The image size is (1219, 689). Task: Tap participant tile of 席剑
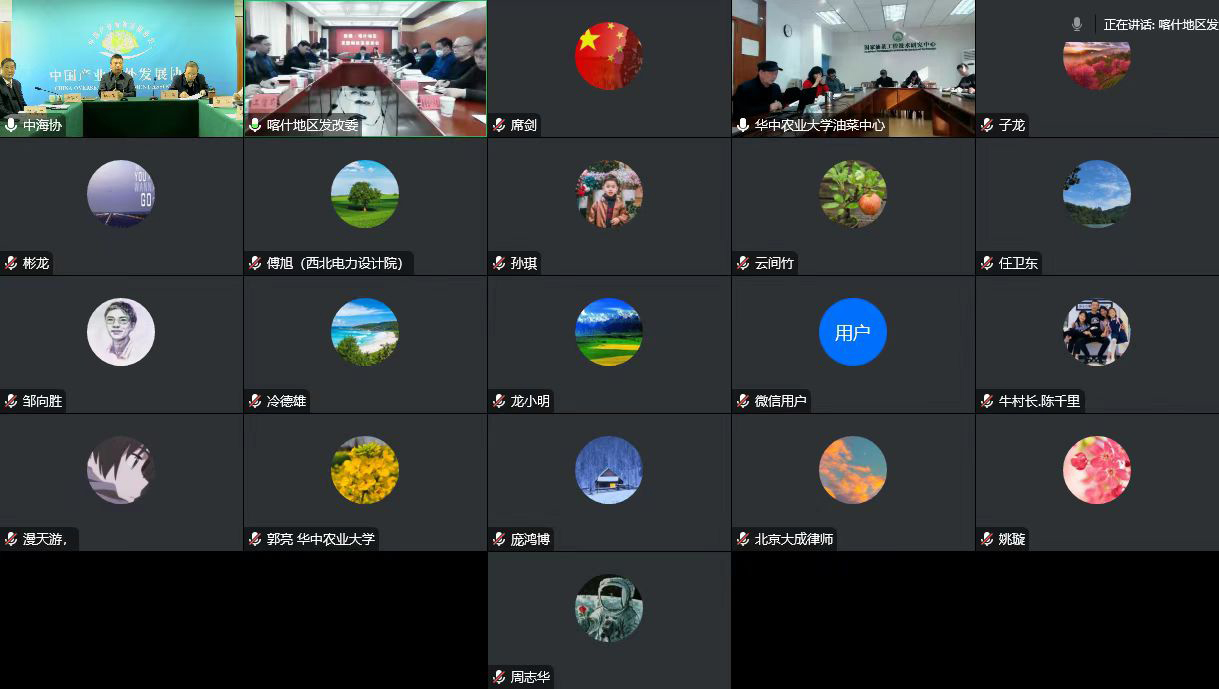[x=609, y=68]
